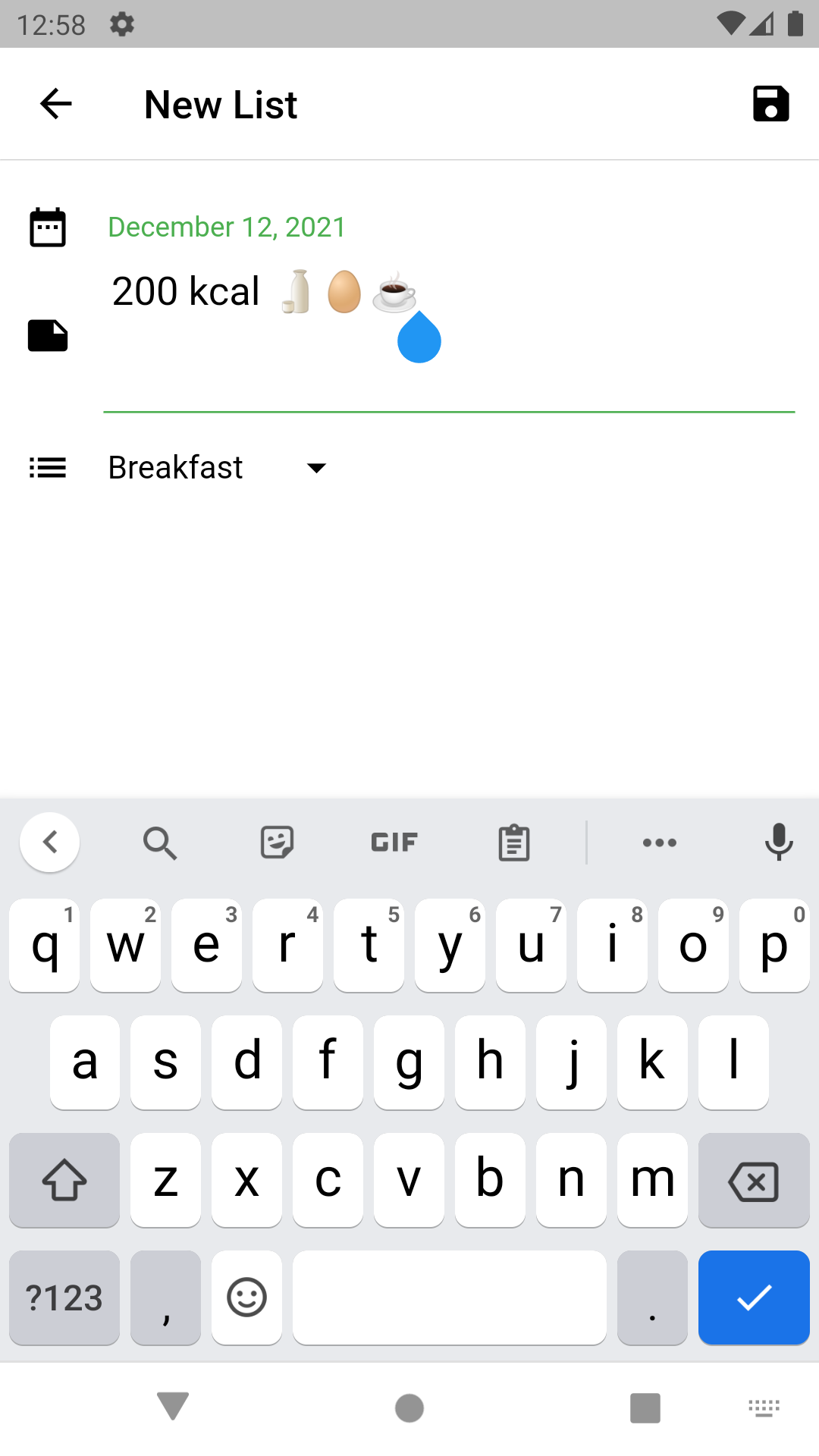Viewport: 819px width, 1456px height.
Task: Confirm entry with the blue checkmark key
Action: (x=753, y=1298)
